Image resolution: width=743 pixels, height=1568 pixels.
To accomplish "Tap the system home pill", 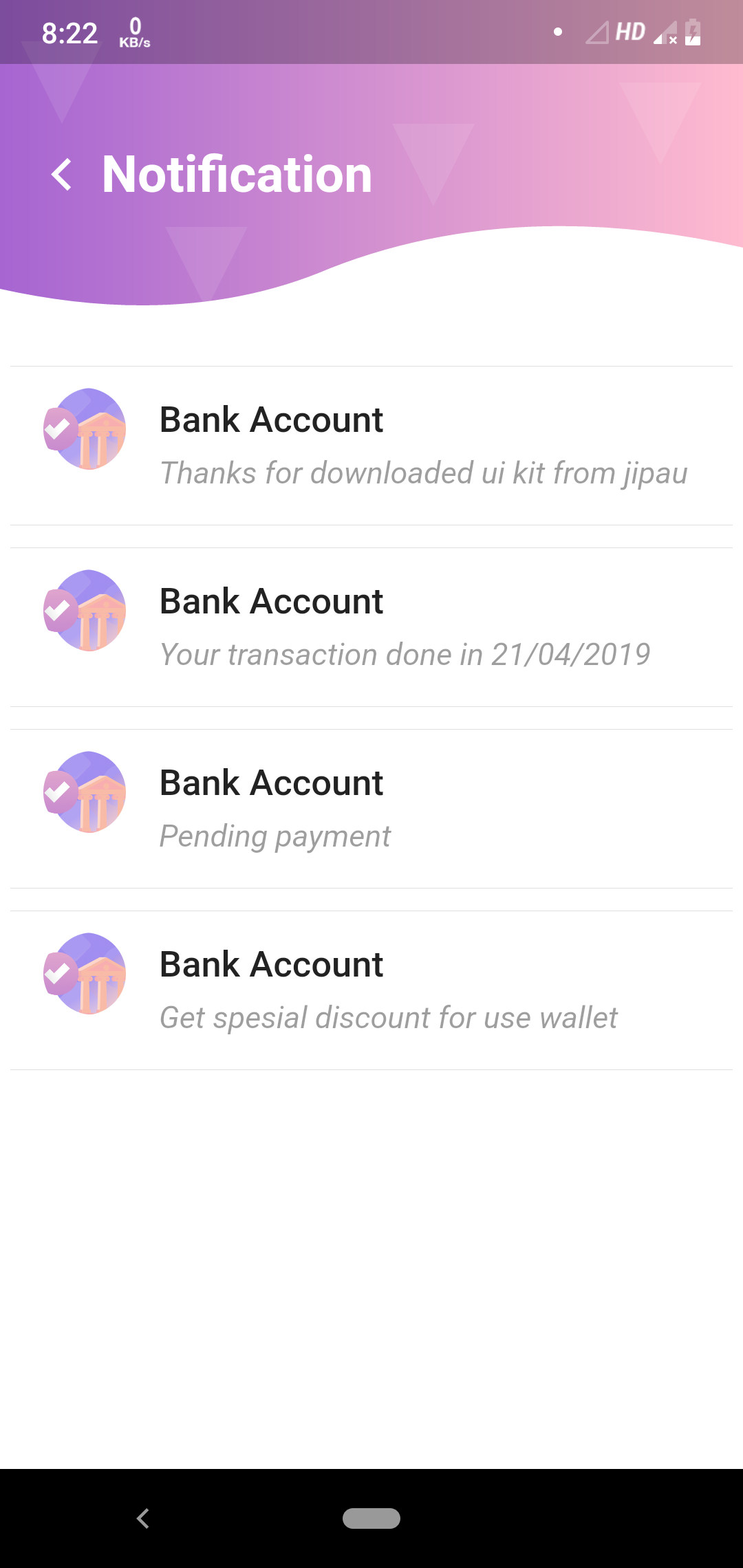I will click(x=371, y=1518).
